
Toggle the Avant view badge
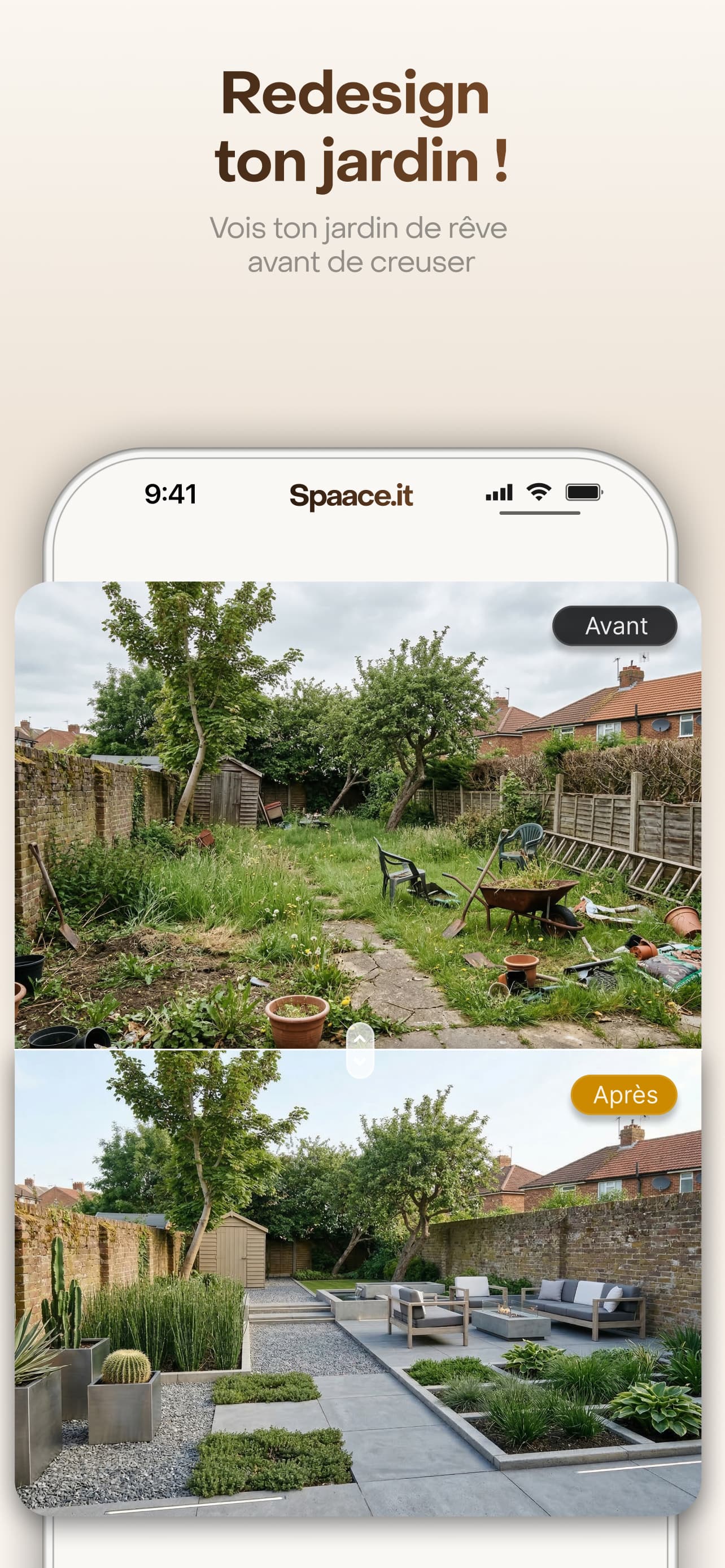(x=617, y=626)
